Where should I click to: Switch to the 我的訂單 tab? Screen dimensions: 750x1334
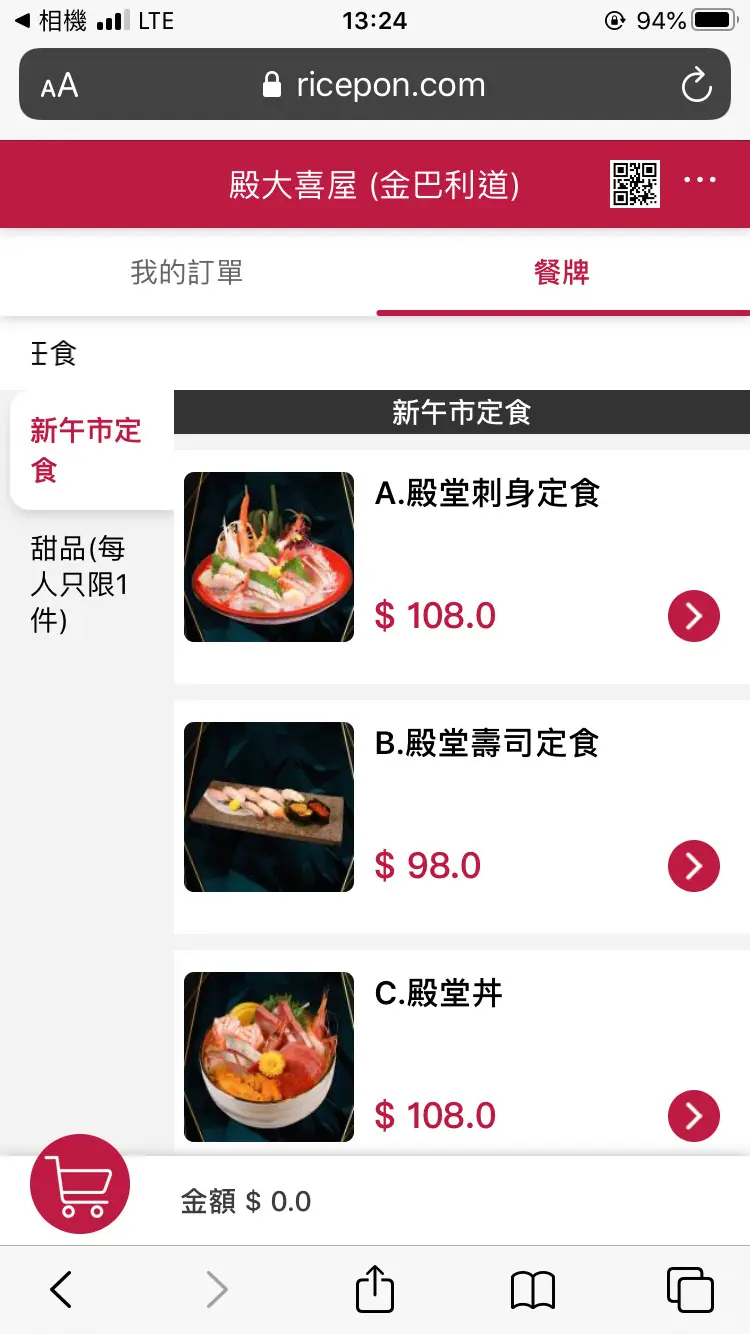[x=187, y=272]
